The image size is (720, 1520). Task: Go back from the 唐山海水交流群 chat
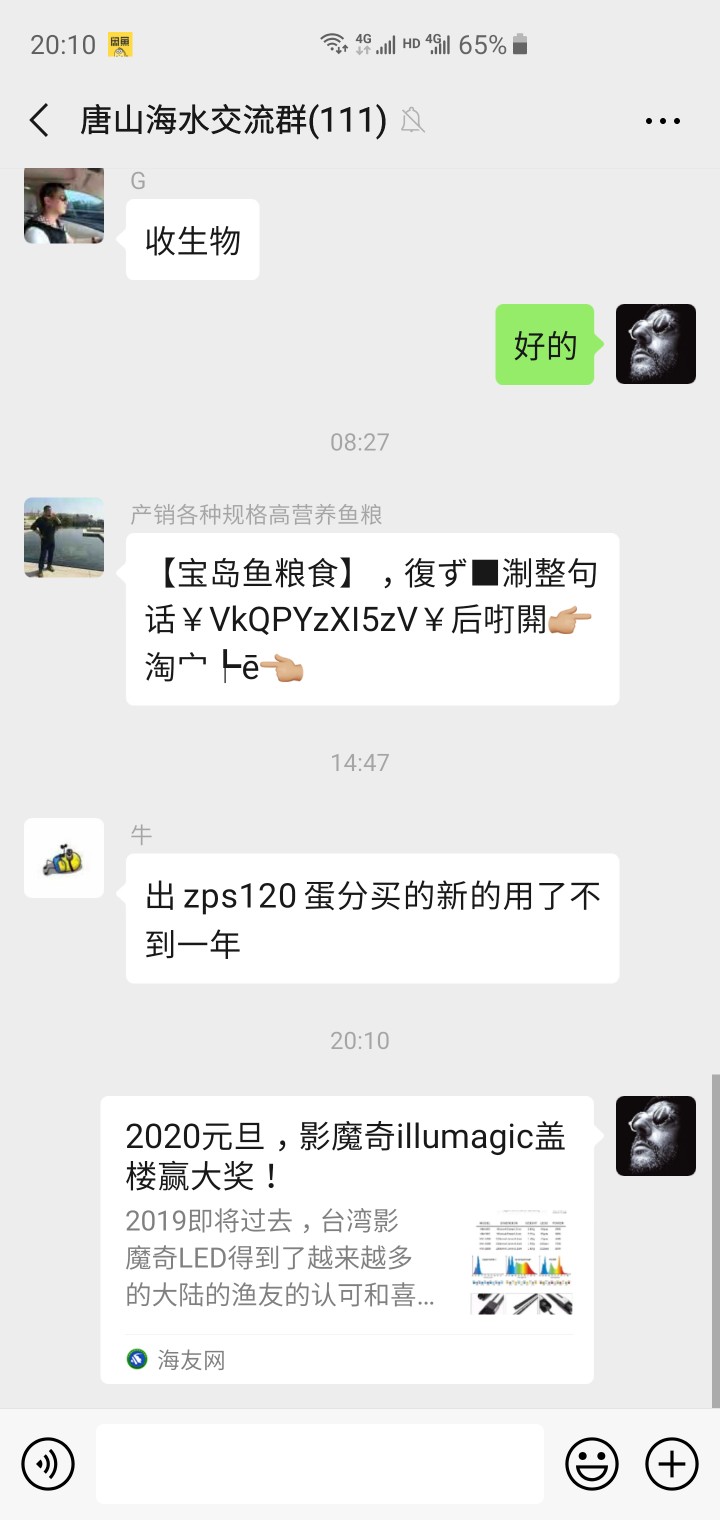(40, 121)
